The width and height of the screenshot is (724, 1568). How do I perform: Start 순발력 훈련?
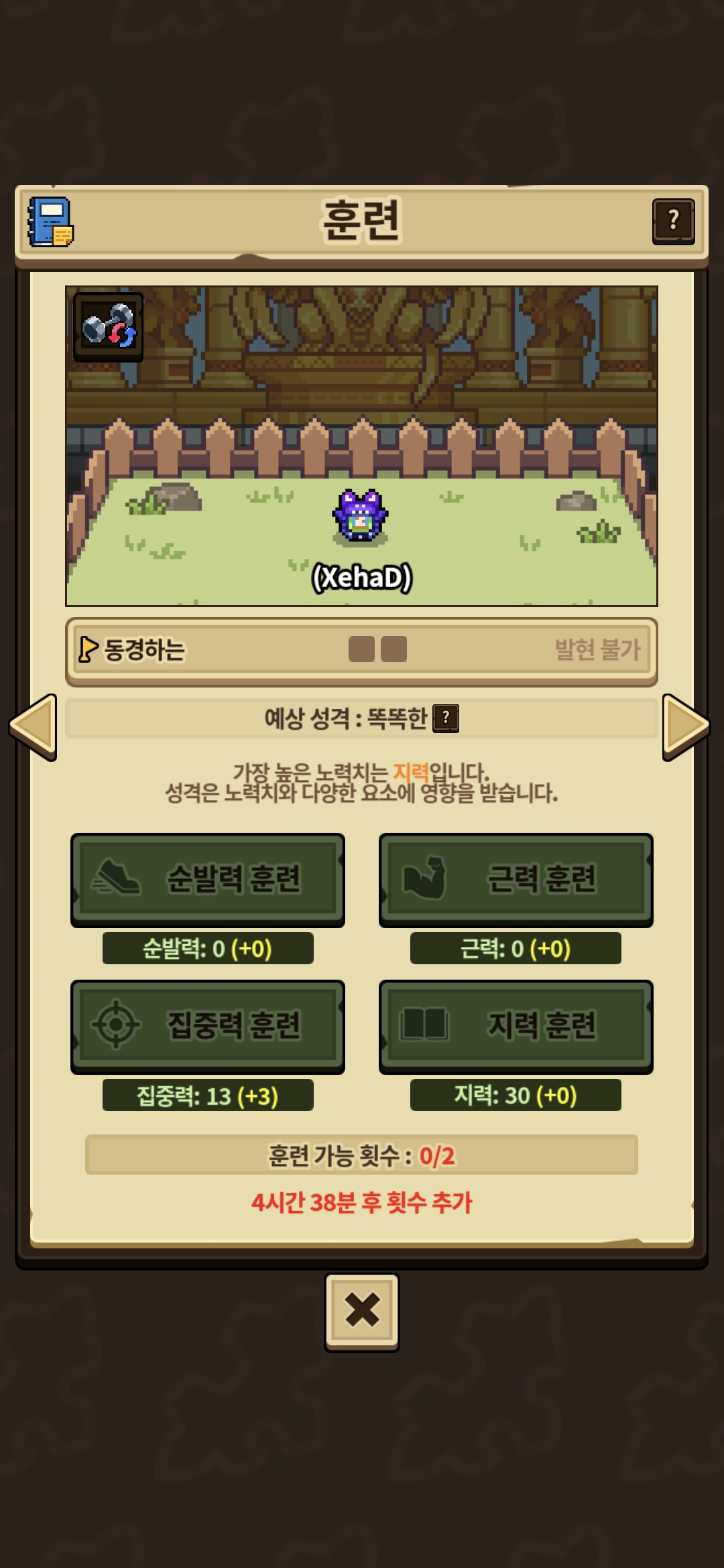point(208,879)
